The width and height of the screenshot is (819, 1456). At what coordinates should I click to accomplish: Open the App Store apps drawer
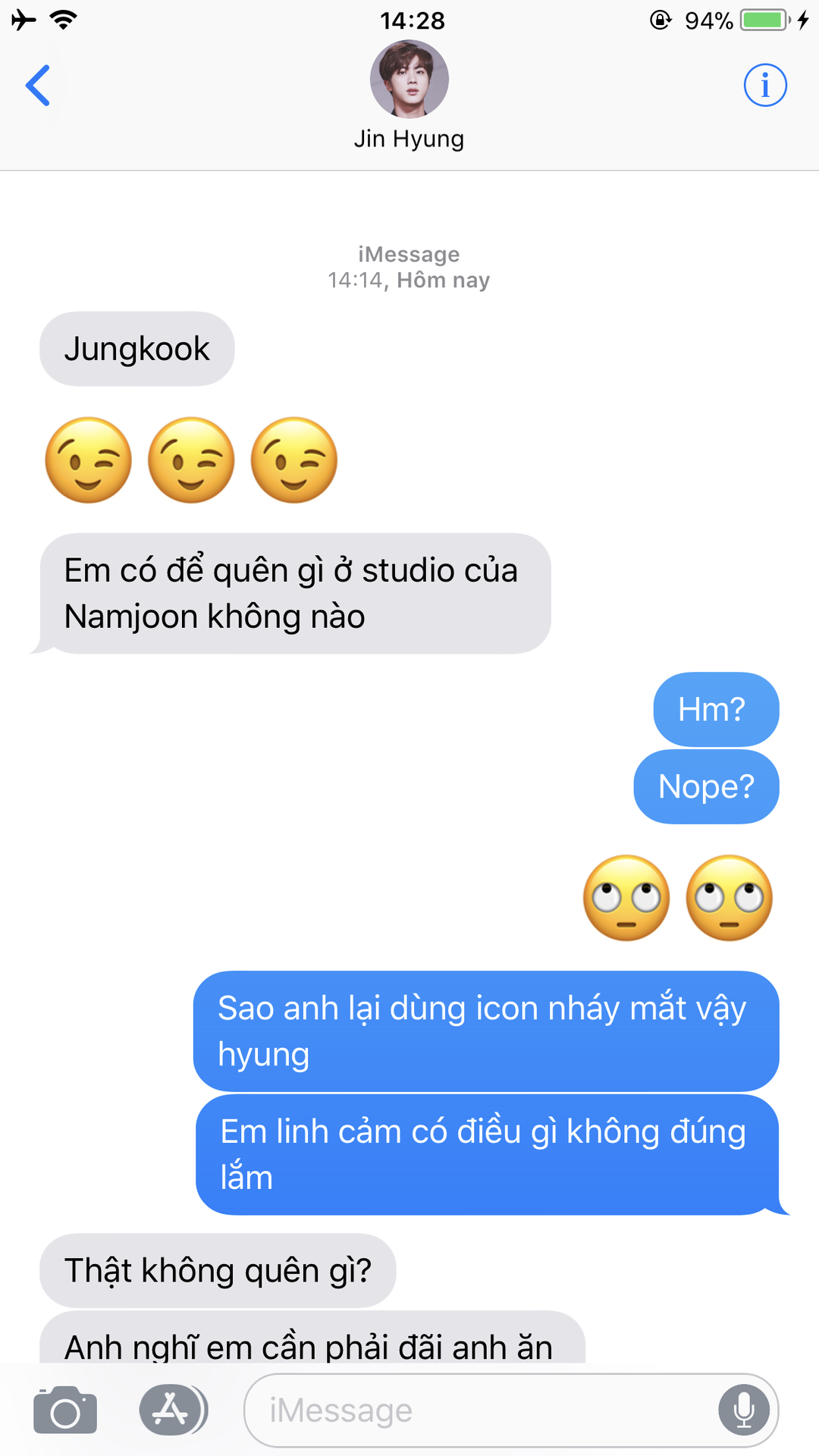pos(171,1410)
